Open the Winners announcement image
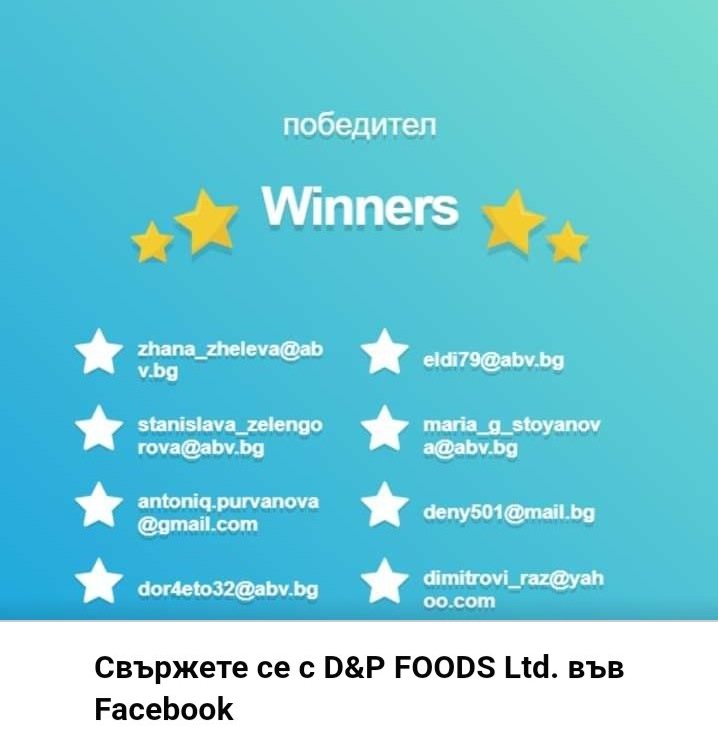The image size is (718, 733). pyautogui.click(x=359, y=310)
